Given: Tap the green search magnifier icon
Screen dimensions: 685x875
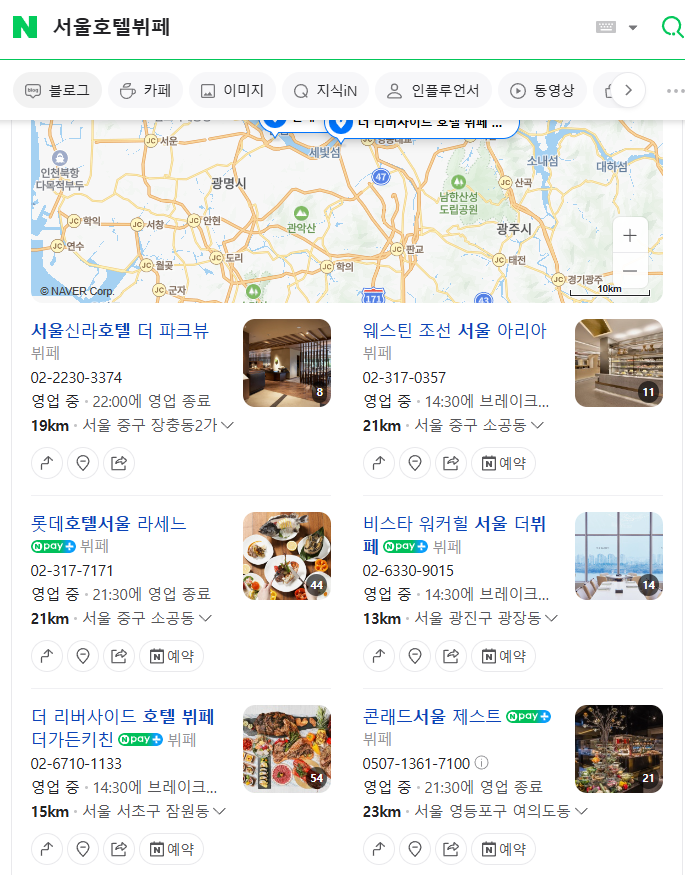Looking at the screenshot, I should (672, 27).
